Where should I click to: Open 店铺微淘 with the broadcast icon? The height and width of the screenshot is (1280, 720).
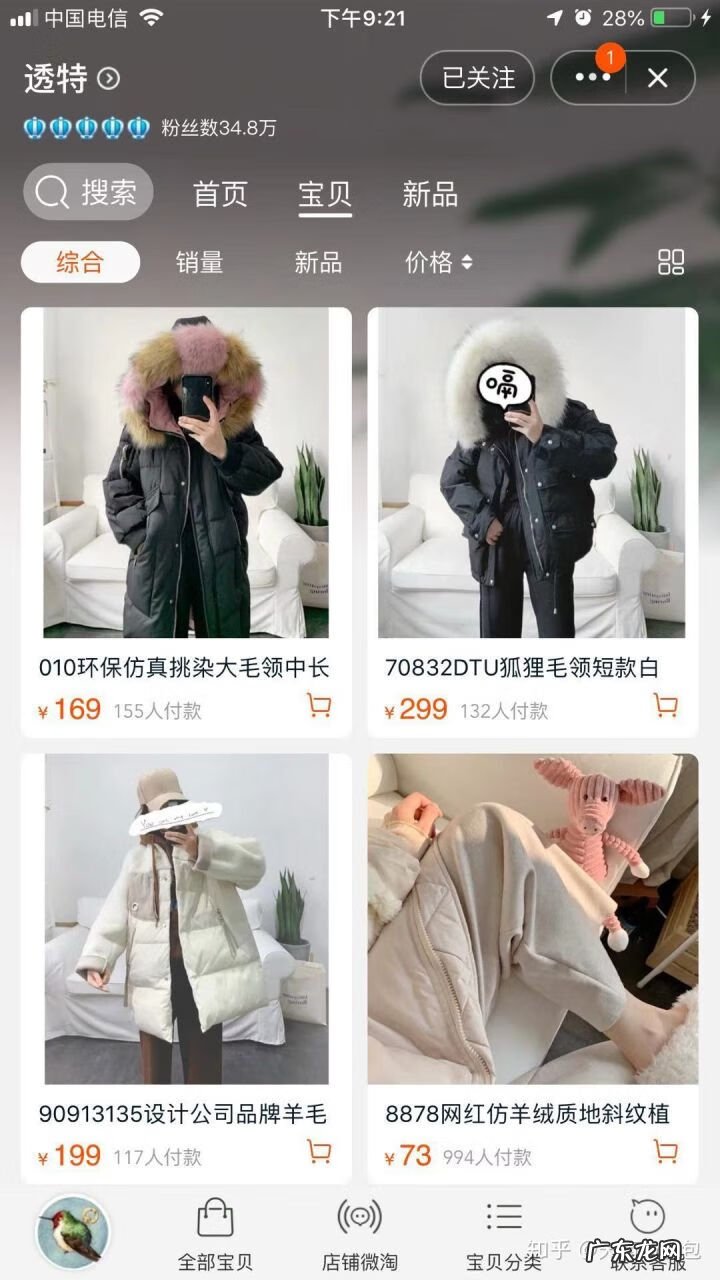(357, 1220)
